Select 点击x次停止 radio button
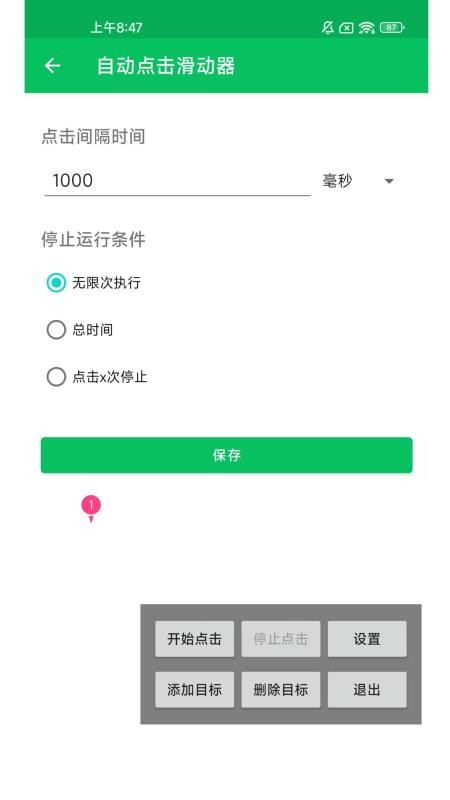Image resolution: width=450 pixels, height=800 pixels. [56, 377]
